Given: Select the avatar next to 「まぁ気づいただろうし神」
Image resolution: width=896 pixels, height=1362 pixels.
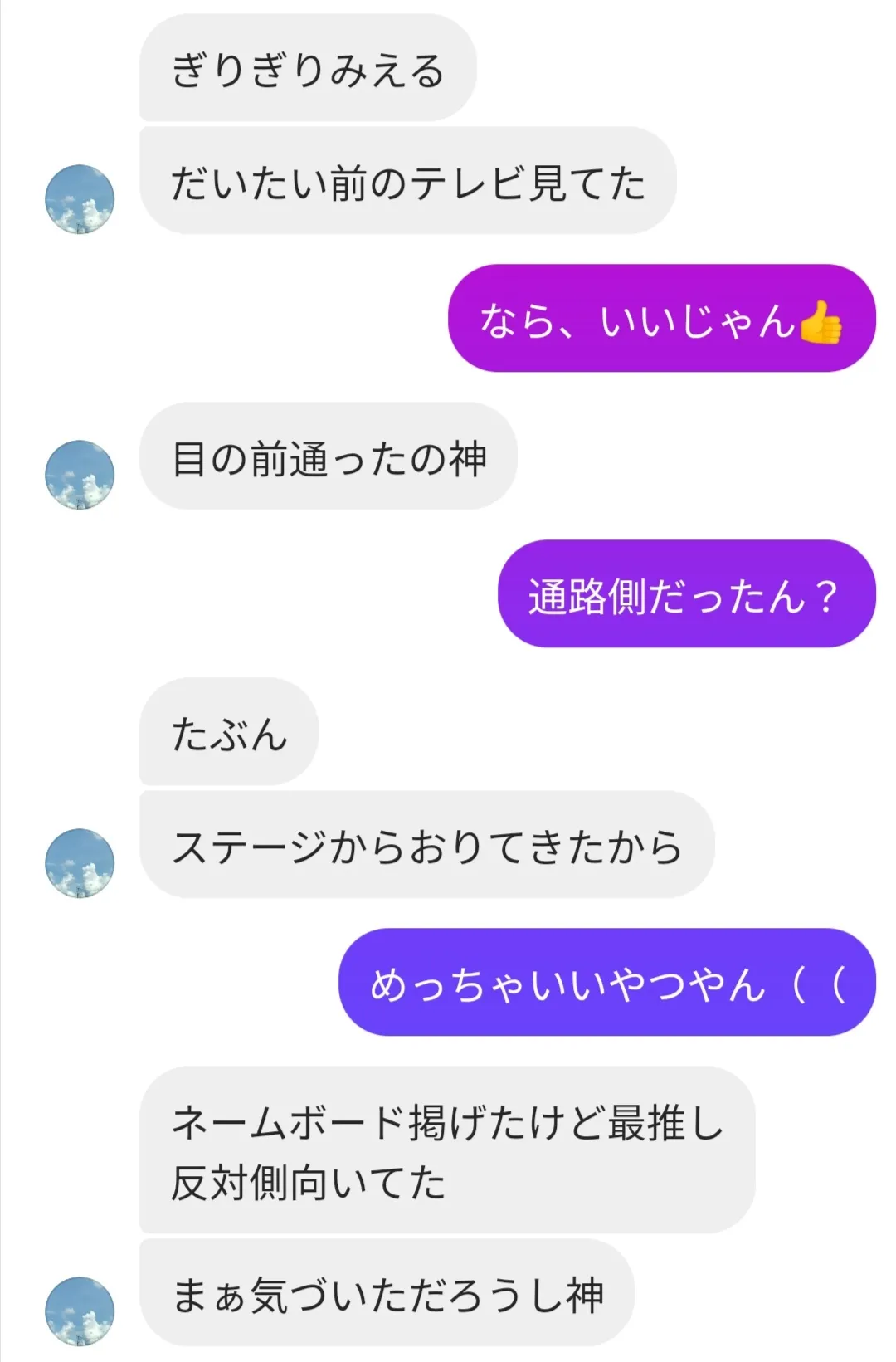Looking at the screenshot, I should [80, 1311].
